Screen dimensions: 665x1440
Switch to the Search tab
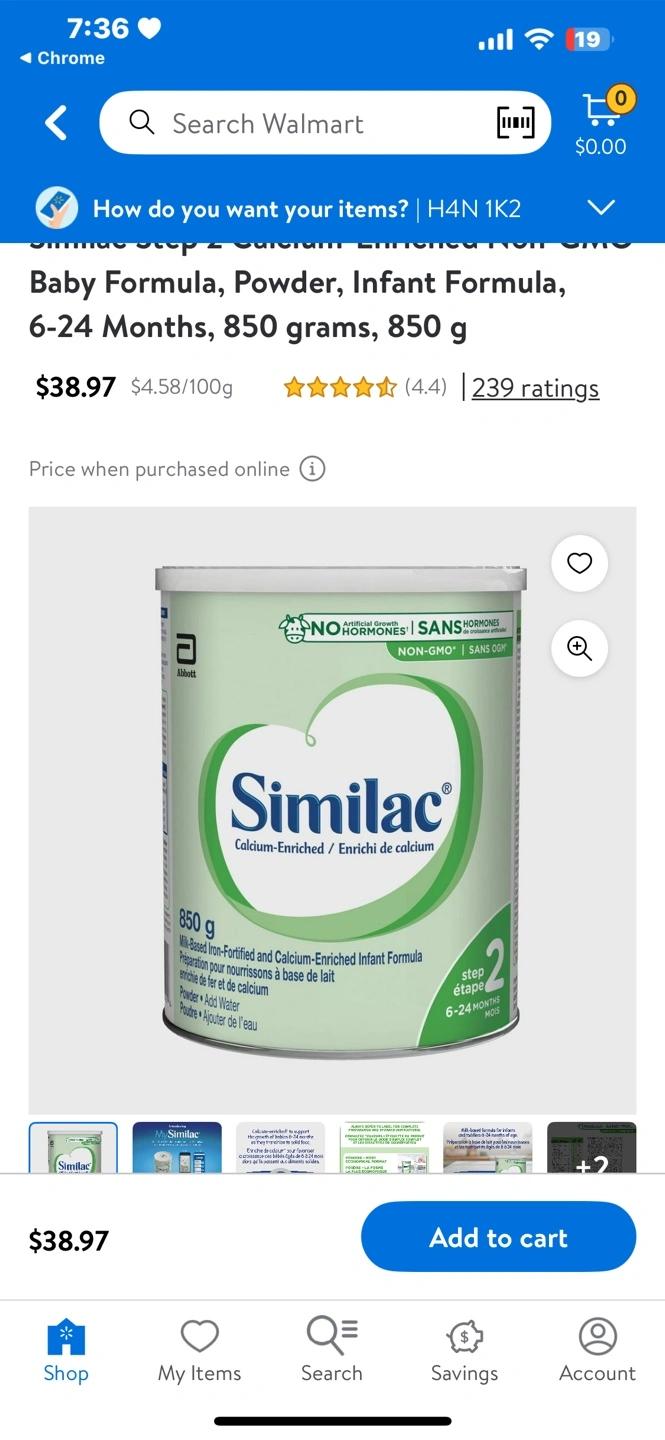pos(332,1350)
